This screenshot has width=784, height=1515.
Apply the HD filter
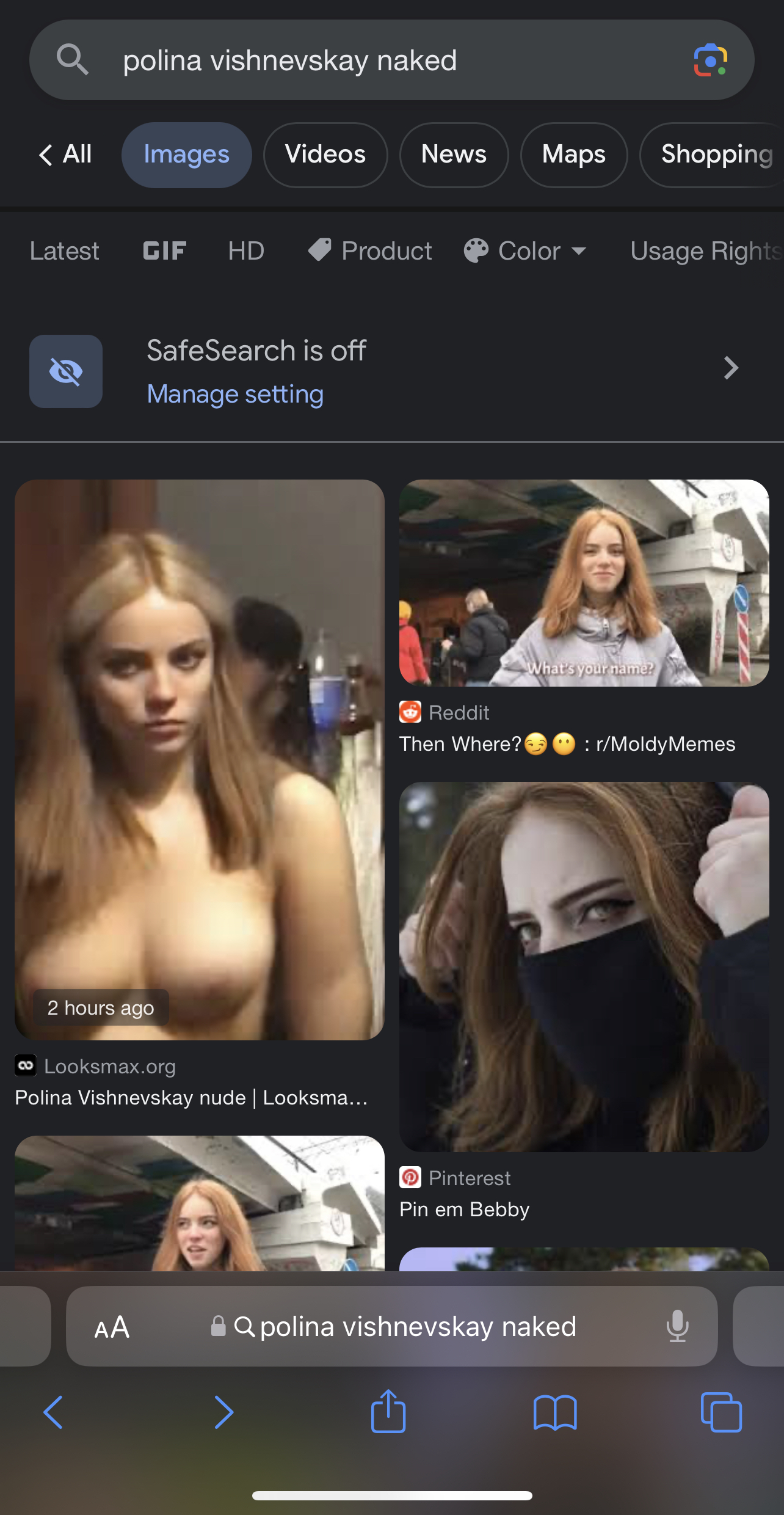[x=246, y=251]
